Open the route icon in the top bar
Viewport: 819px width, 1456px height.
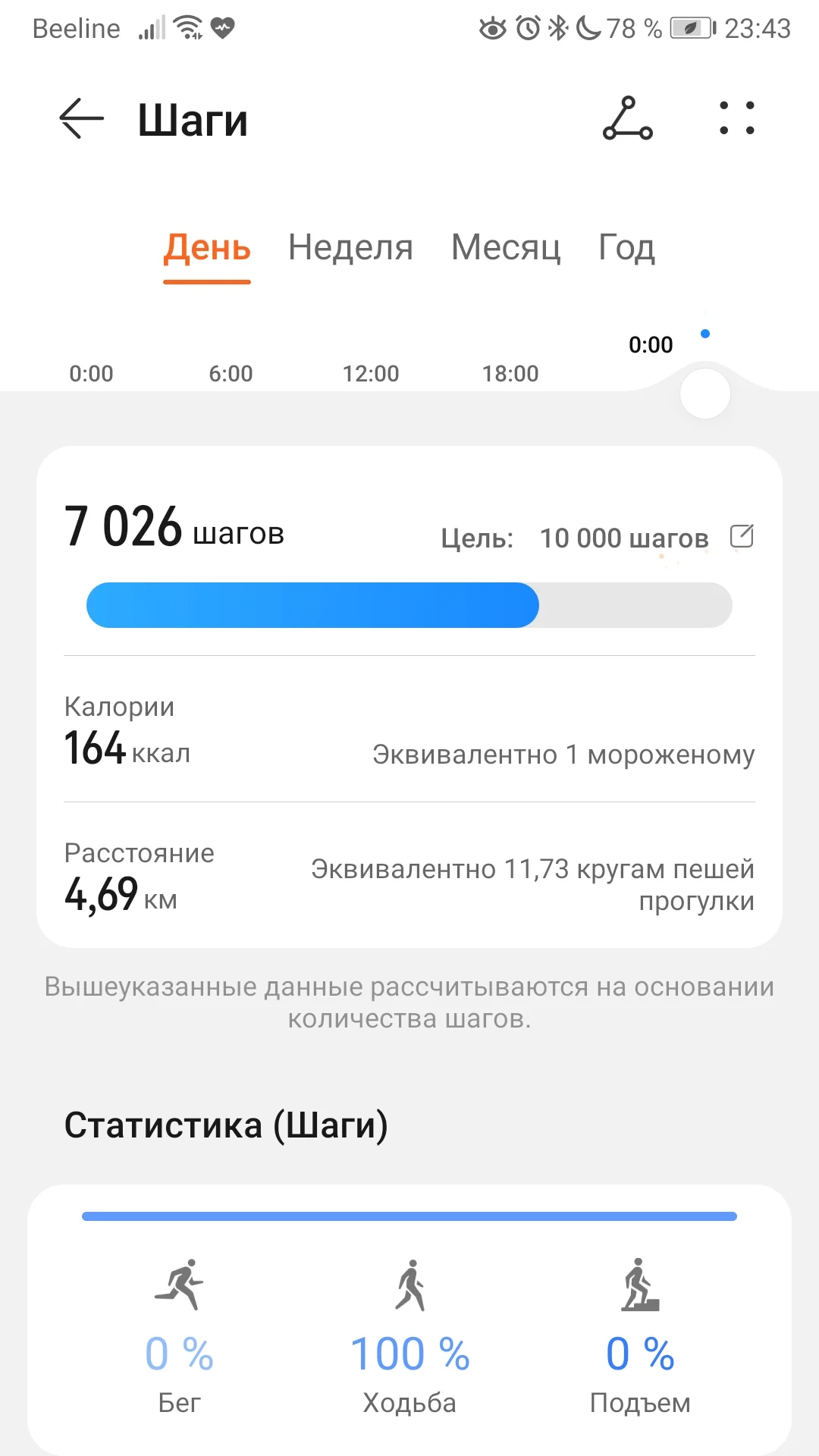[628, 119]
